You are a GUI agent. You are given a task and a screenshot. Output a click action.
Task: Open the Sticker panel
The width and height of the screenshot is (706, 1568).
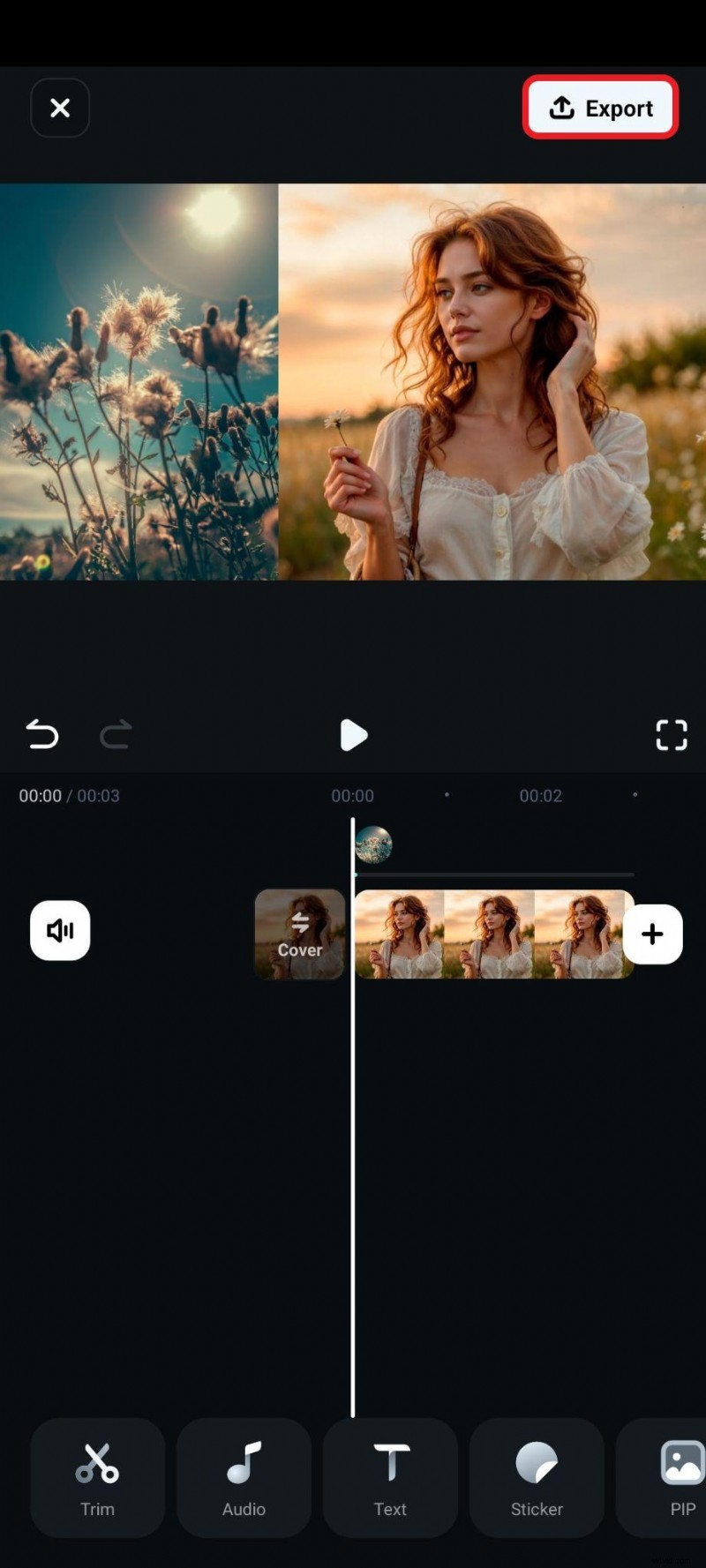[x=537, y=1477]
